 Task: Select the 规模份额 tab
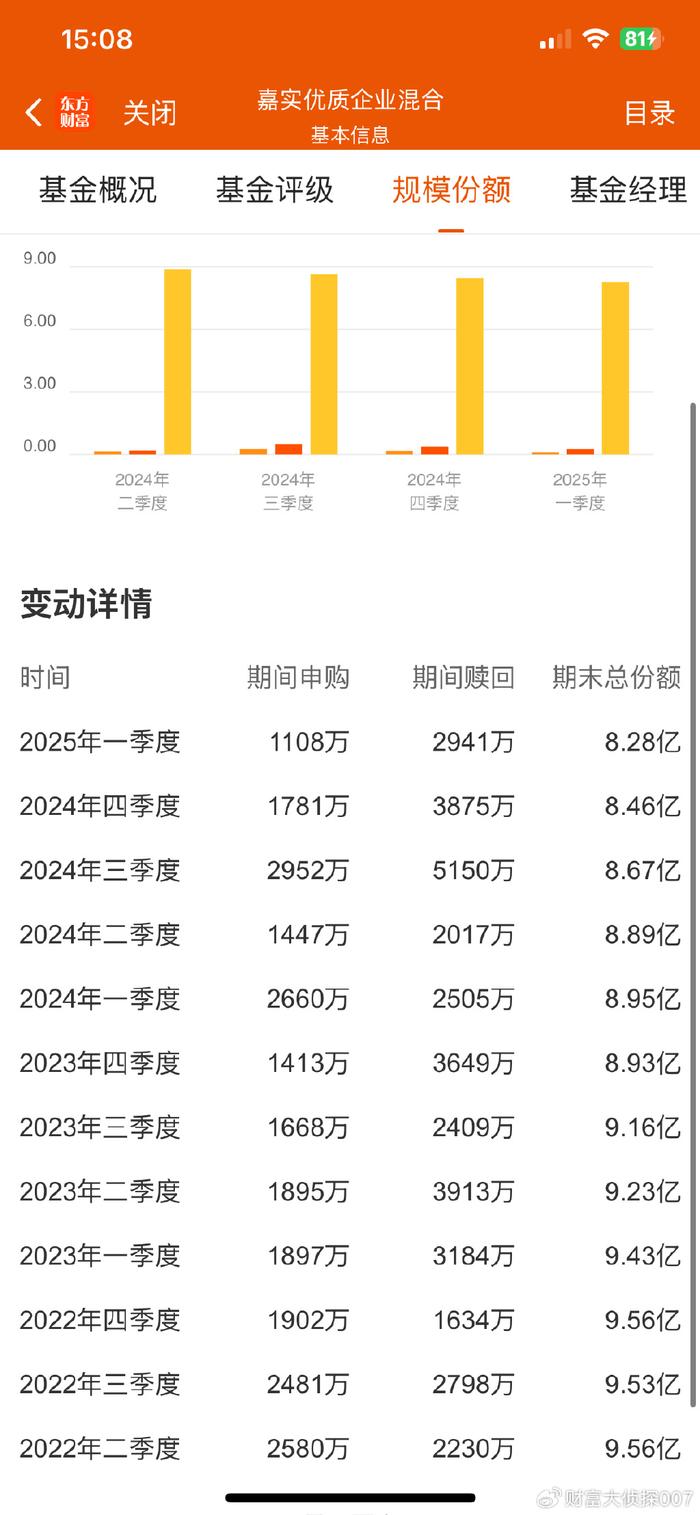click(x=451, y=189)
